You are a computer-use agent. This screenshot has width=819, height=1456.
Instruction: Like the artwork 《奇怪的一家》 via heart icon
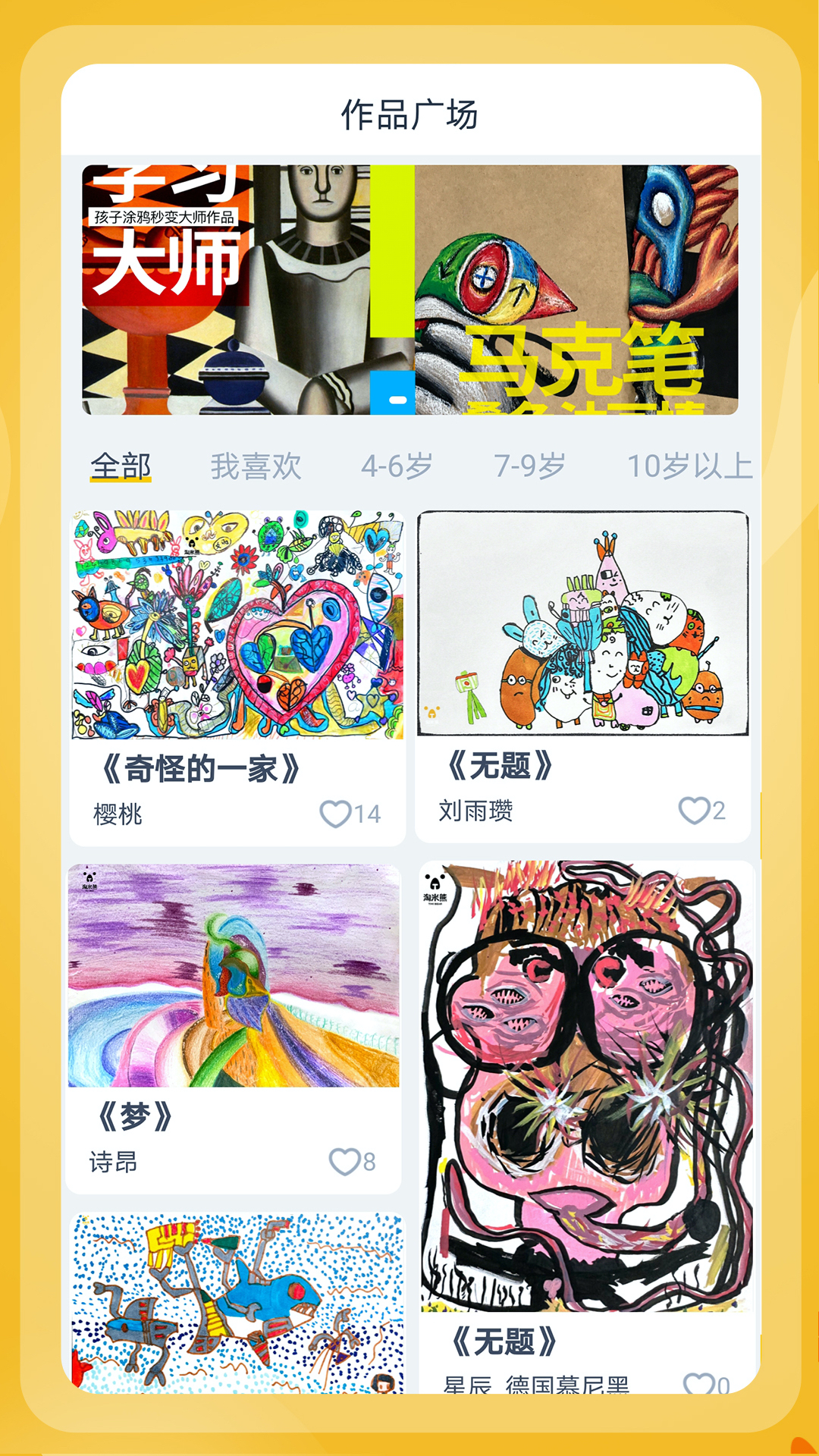[334, 813]
